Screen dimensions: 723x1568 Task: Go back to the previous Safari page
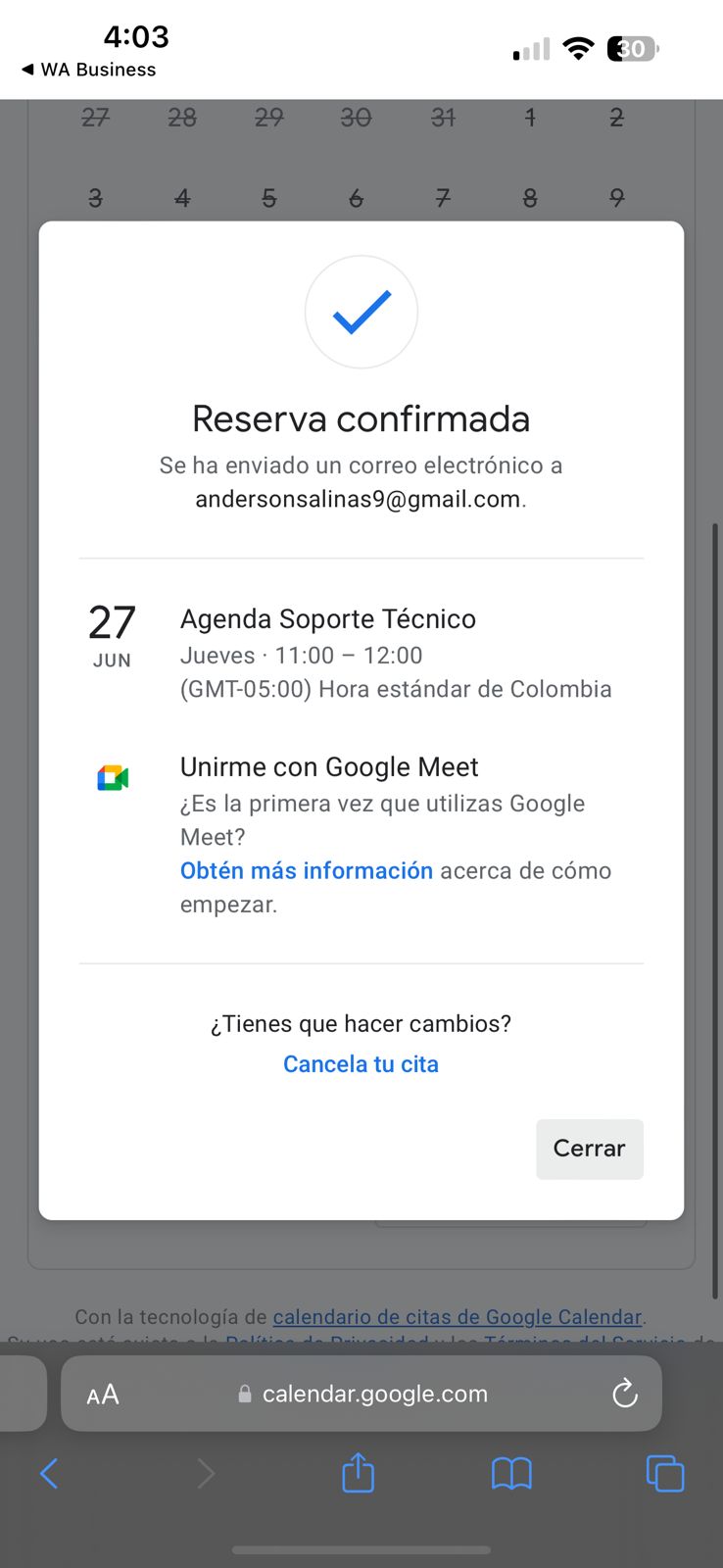(x=49, y=1473)
